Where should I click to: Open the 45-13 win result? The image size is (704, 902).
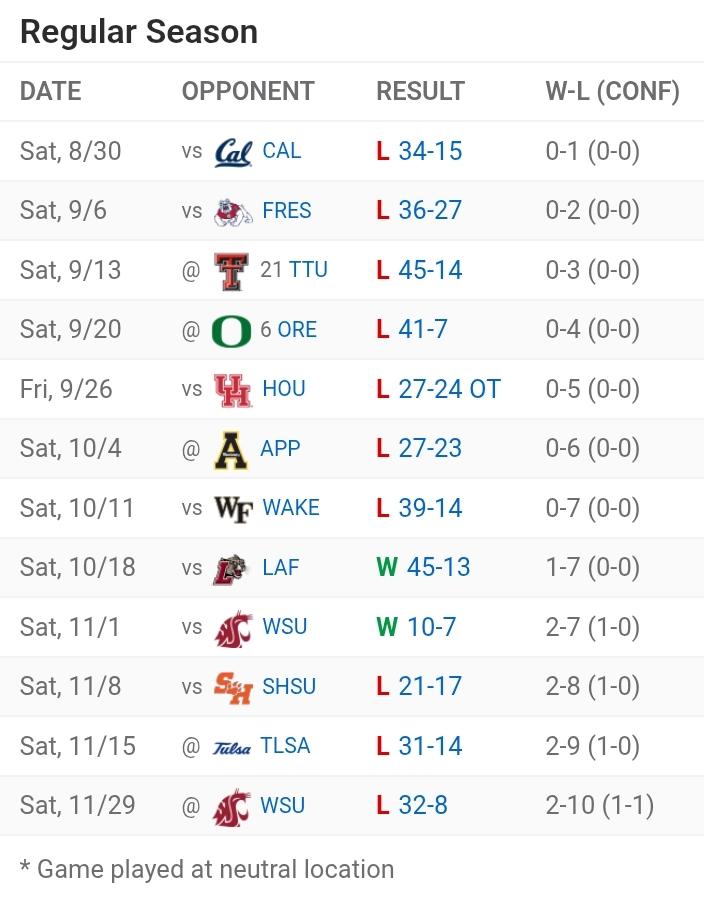[438, 567]
